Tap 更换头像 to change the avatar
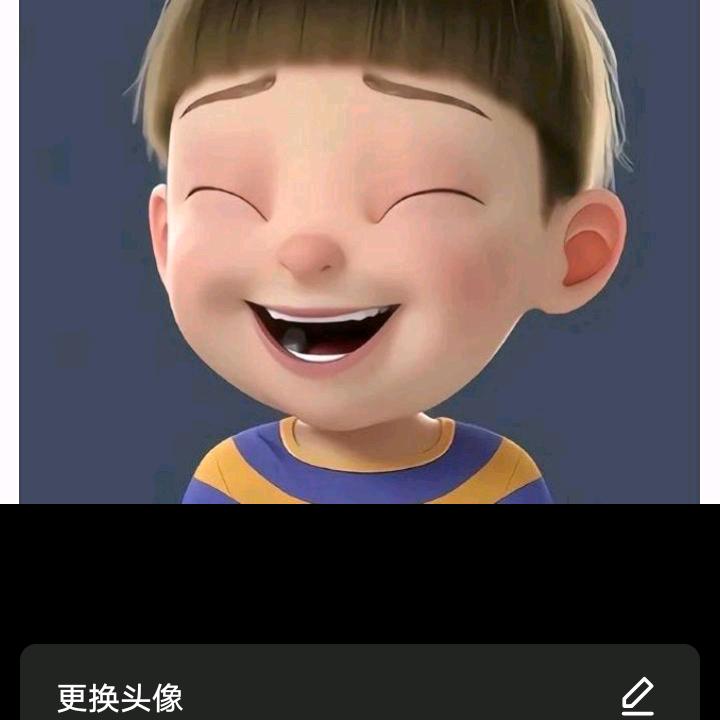Image resolution: width=720 pixels, height=720 pixels. [x=120, y=697]
